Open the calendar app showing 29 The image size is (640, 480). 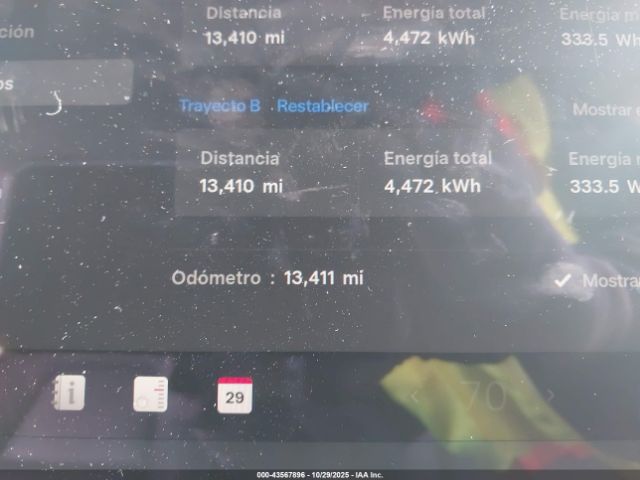tap(235, 396)
